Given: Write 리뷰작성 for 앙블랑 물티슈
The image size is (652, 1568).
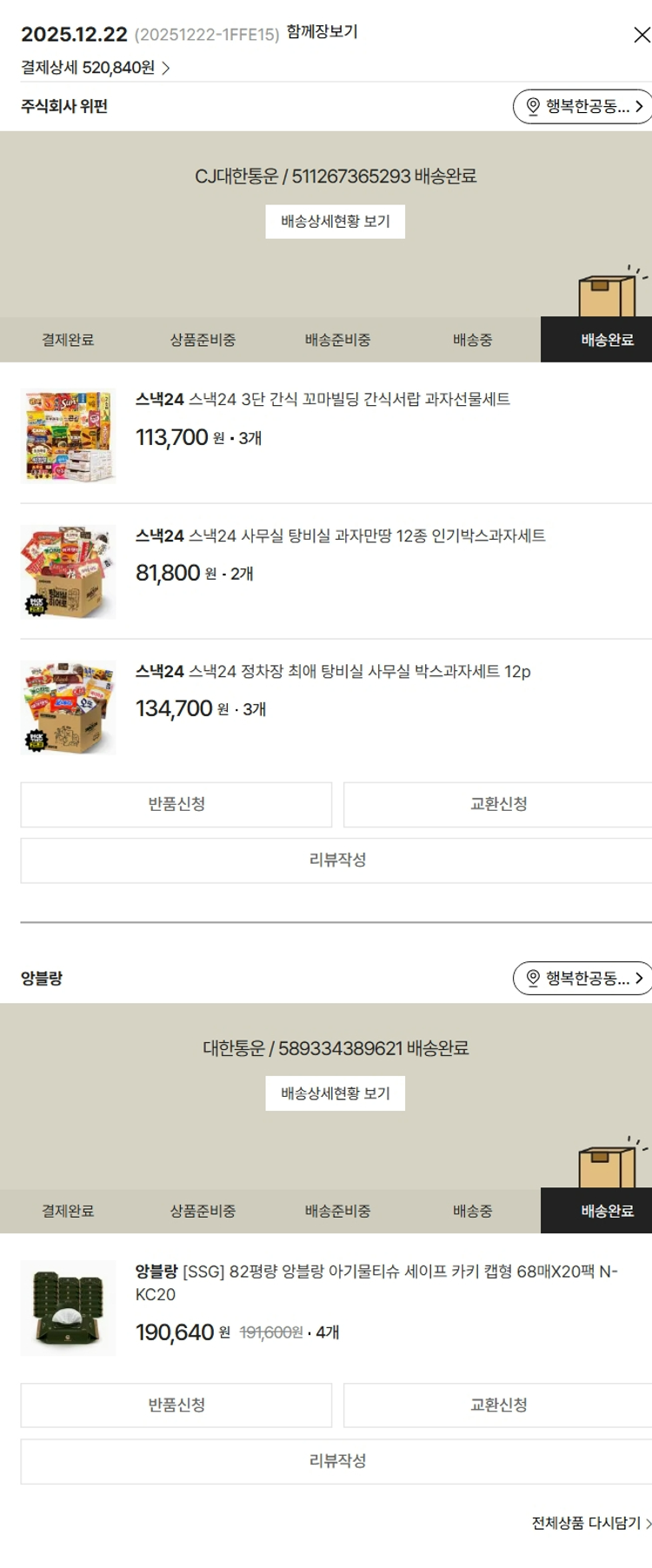Looking at the screenshot, I should pos(336,1460).
